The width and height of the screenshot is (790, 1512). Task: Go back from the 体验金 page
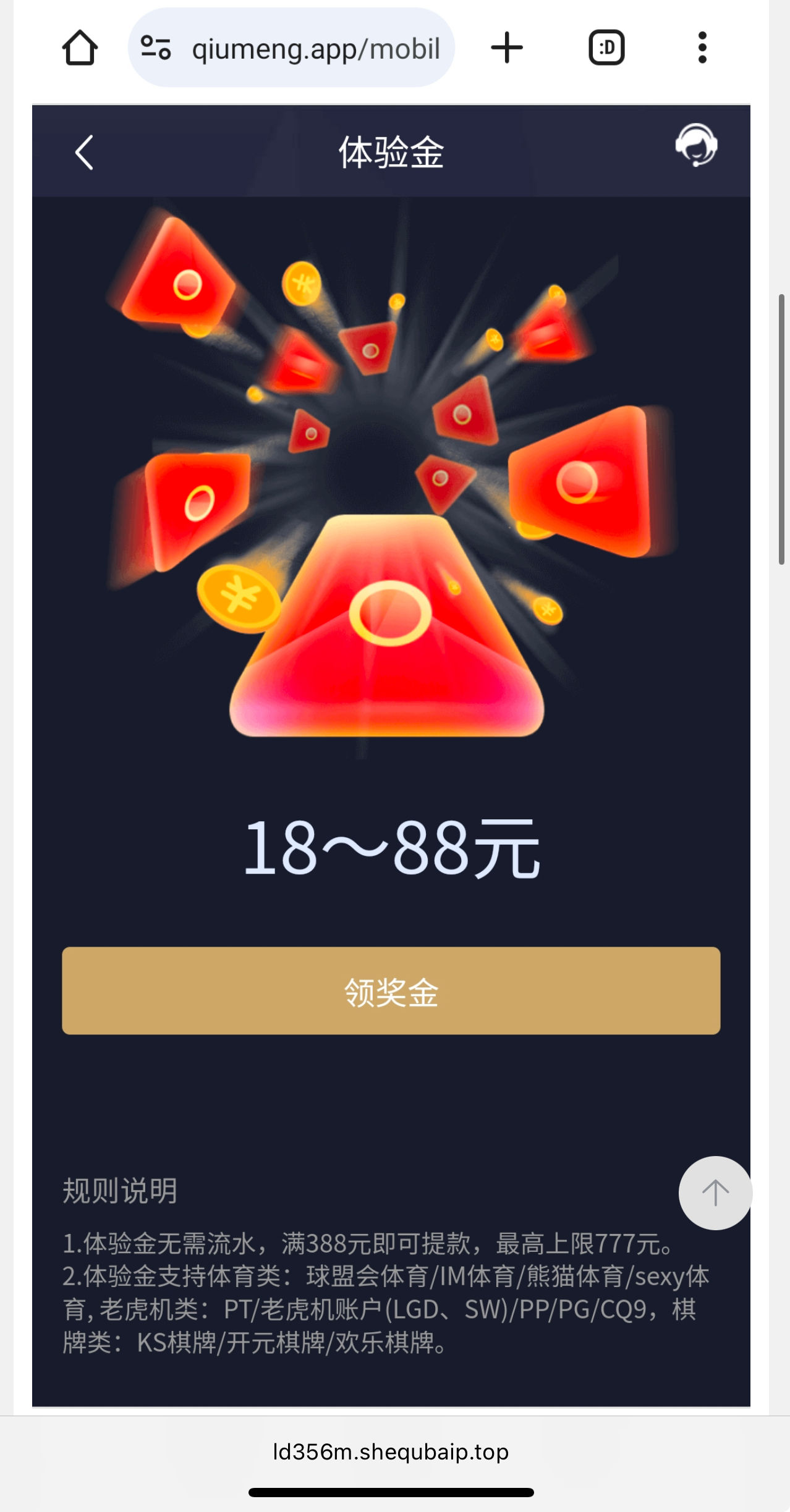(84, 152)
